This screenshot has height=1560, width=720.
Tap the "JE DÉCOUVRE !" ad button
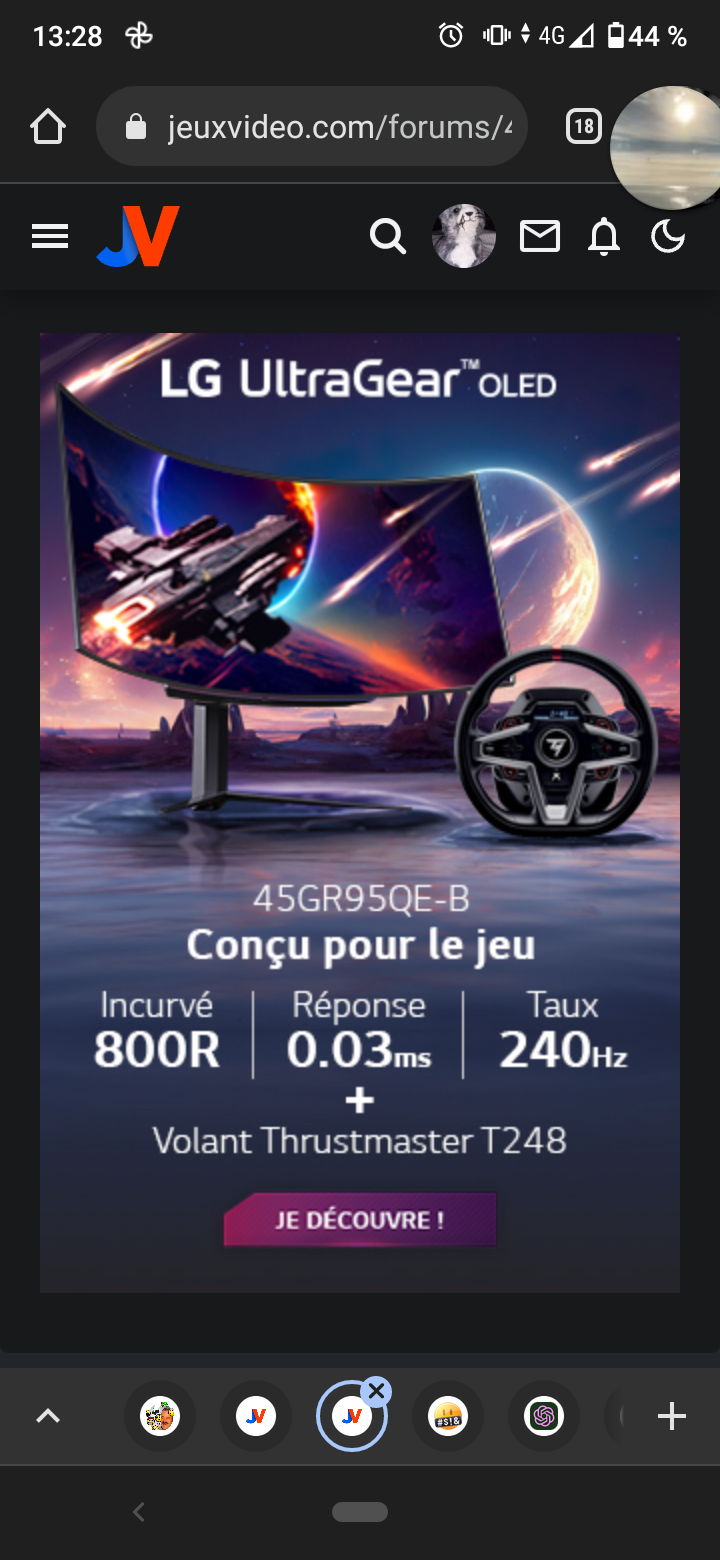click(x=360, y=1220)
